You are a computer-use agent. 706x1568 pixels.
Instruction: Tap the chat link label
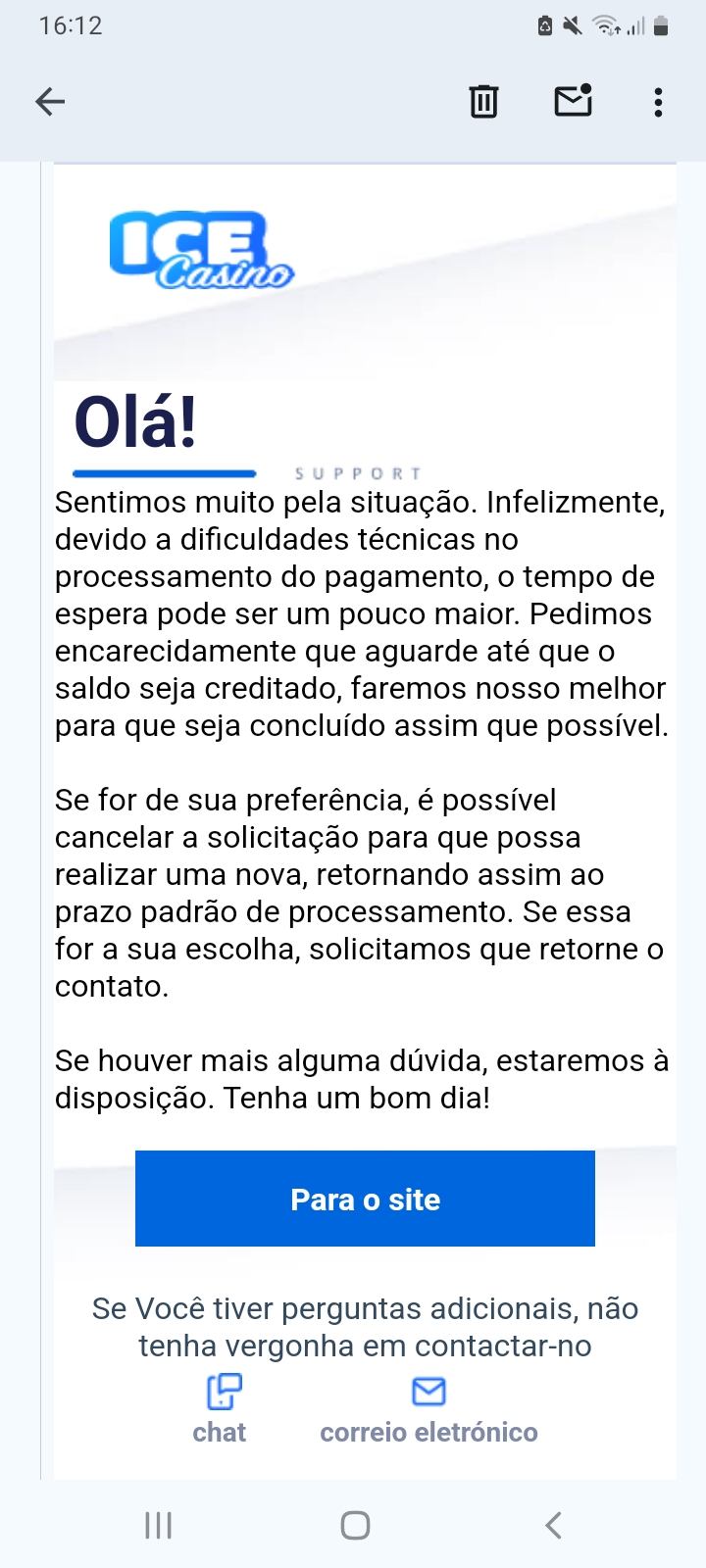point(219,1433)
